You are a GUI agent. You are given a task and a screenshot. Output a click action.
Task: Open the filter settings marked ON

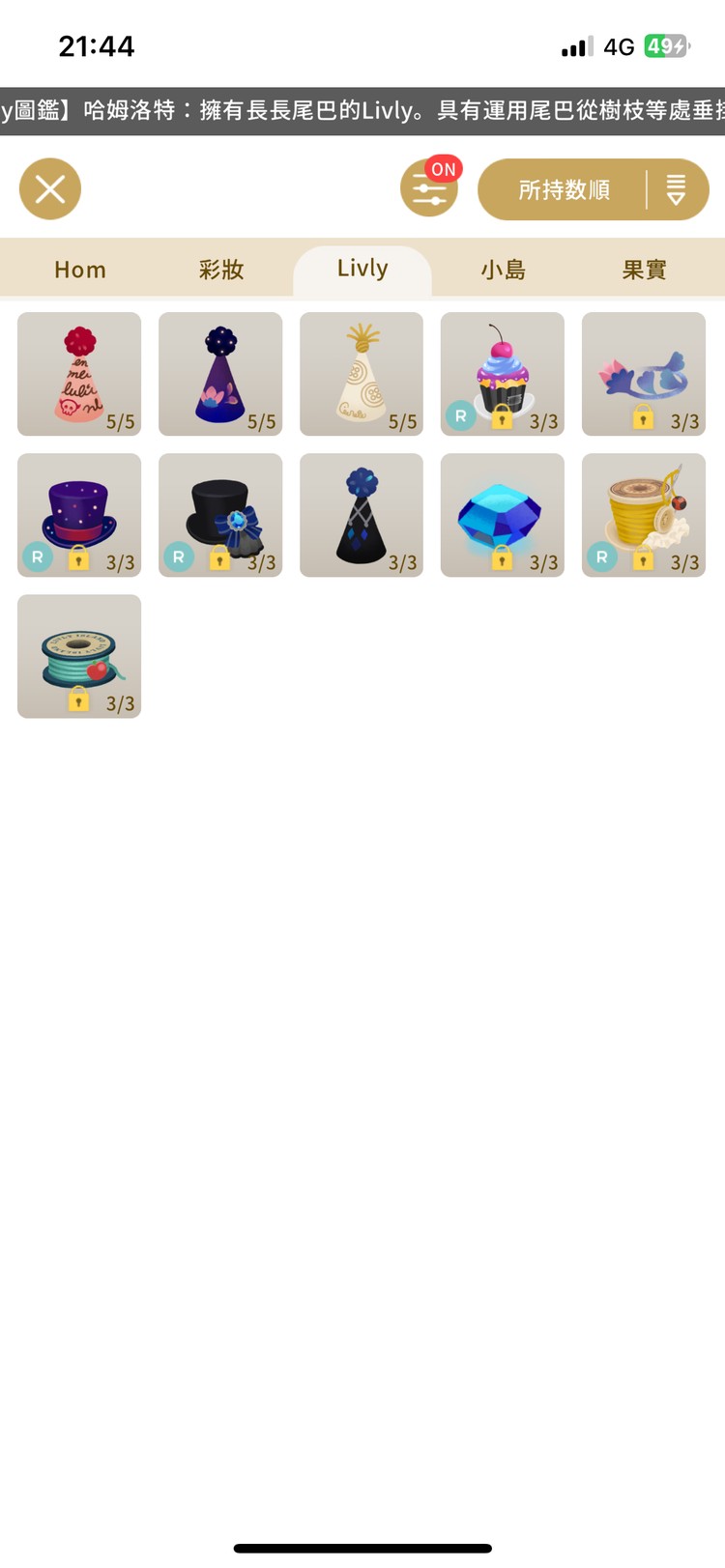tap(429, 188)
